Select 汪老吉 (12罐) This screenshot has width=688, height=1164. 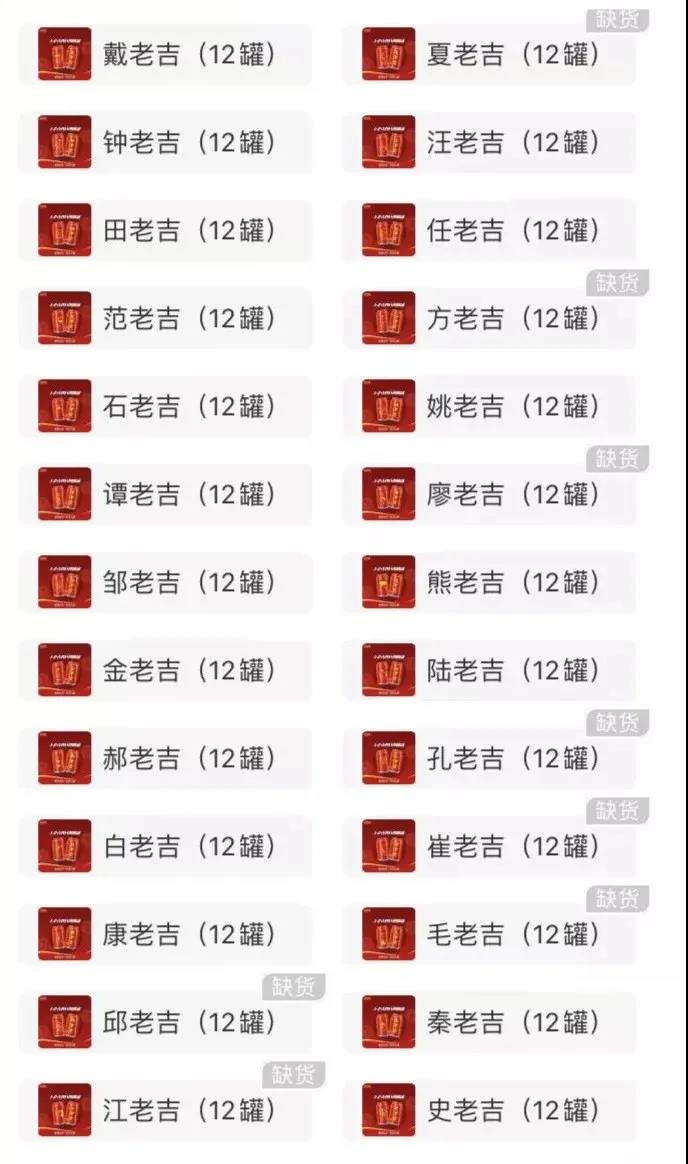coord(489,142)
